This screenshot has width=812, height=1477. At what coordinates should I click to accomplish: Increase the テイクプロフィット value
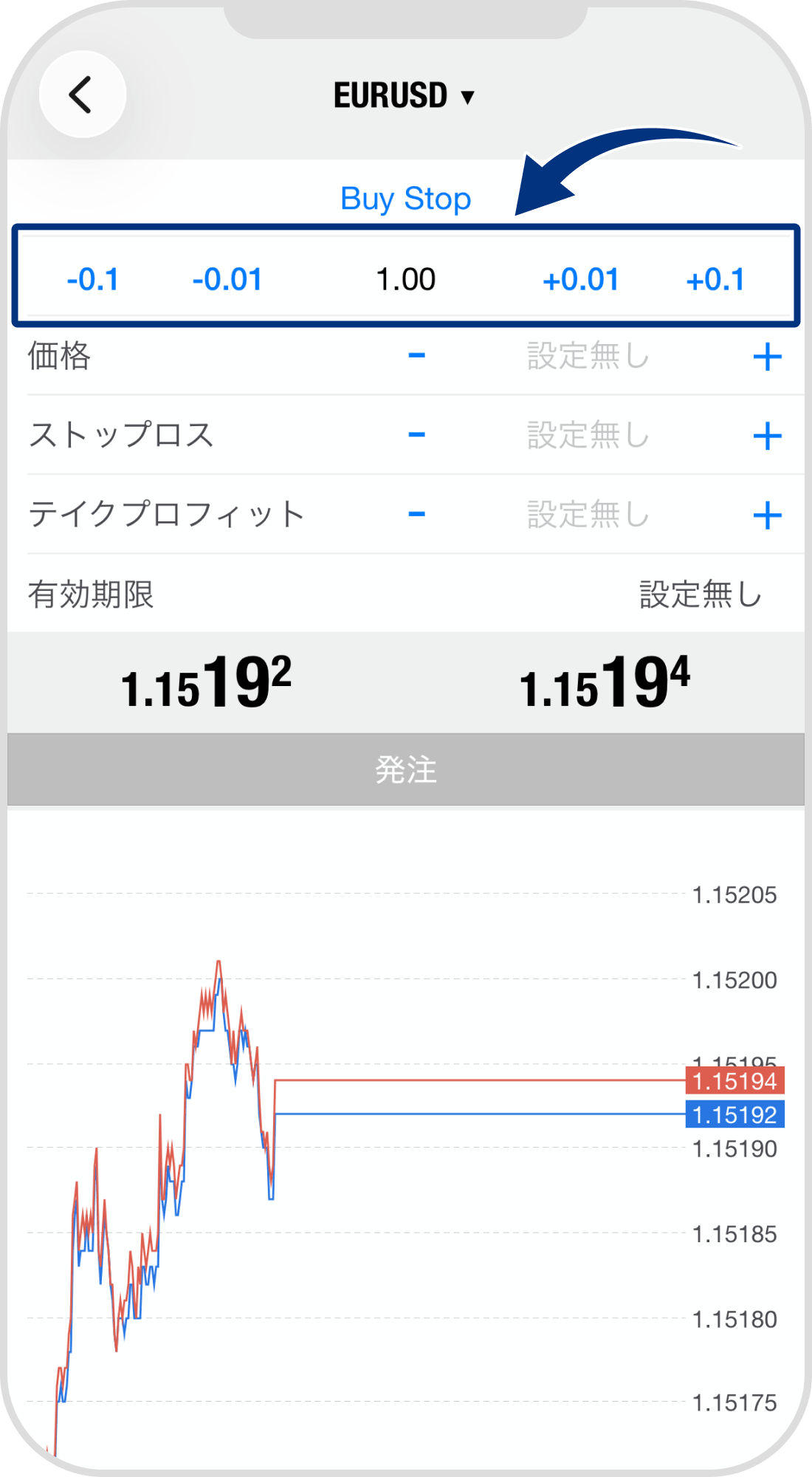[x=768, y=515]
